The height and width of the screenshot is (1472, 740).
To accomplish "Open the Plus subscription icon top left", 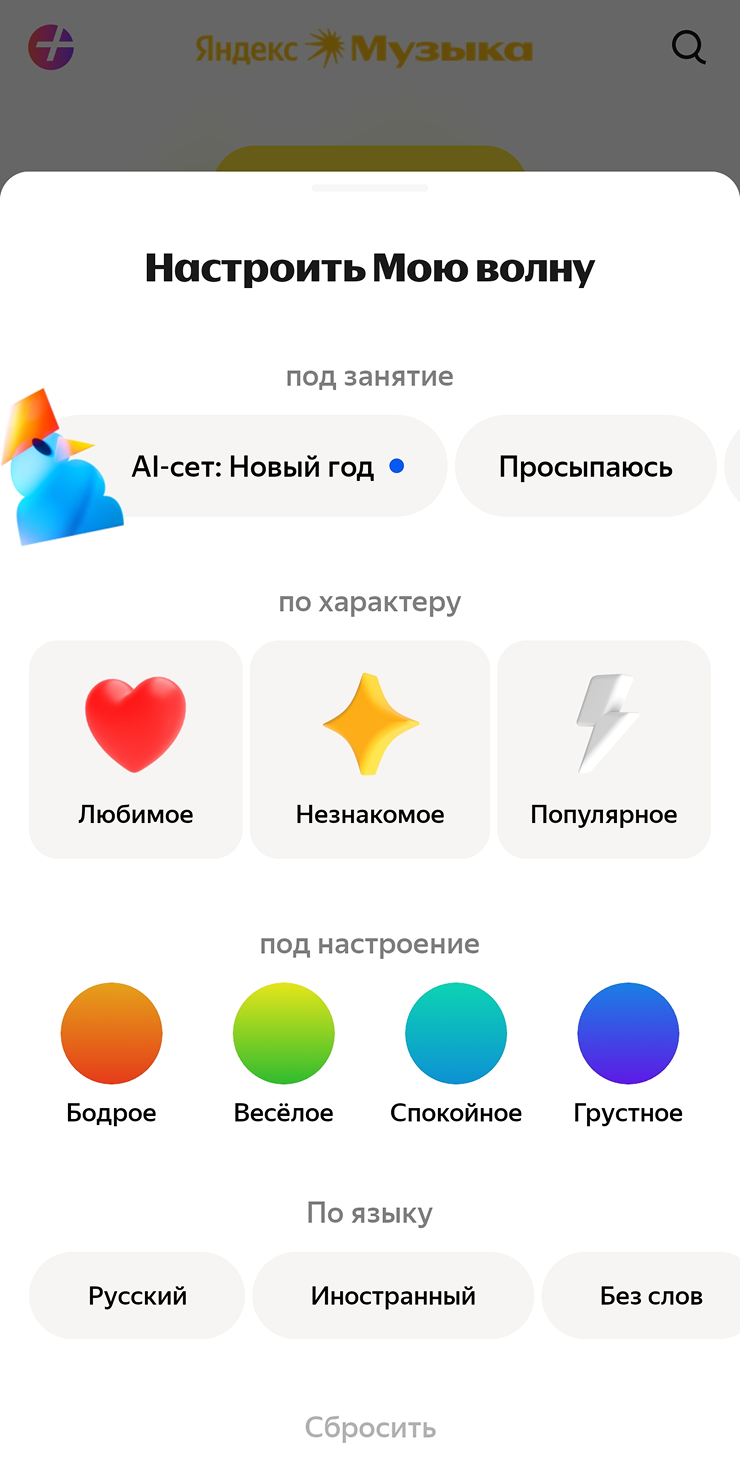I will pos(50,46).
